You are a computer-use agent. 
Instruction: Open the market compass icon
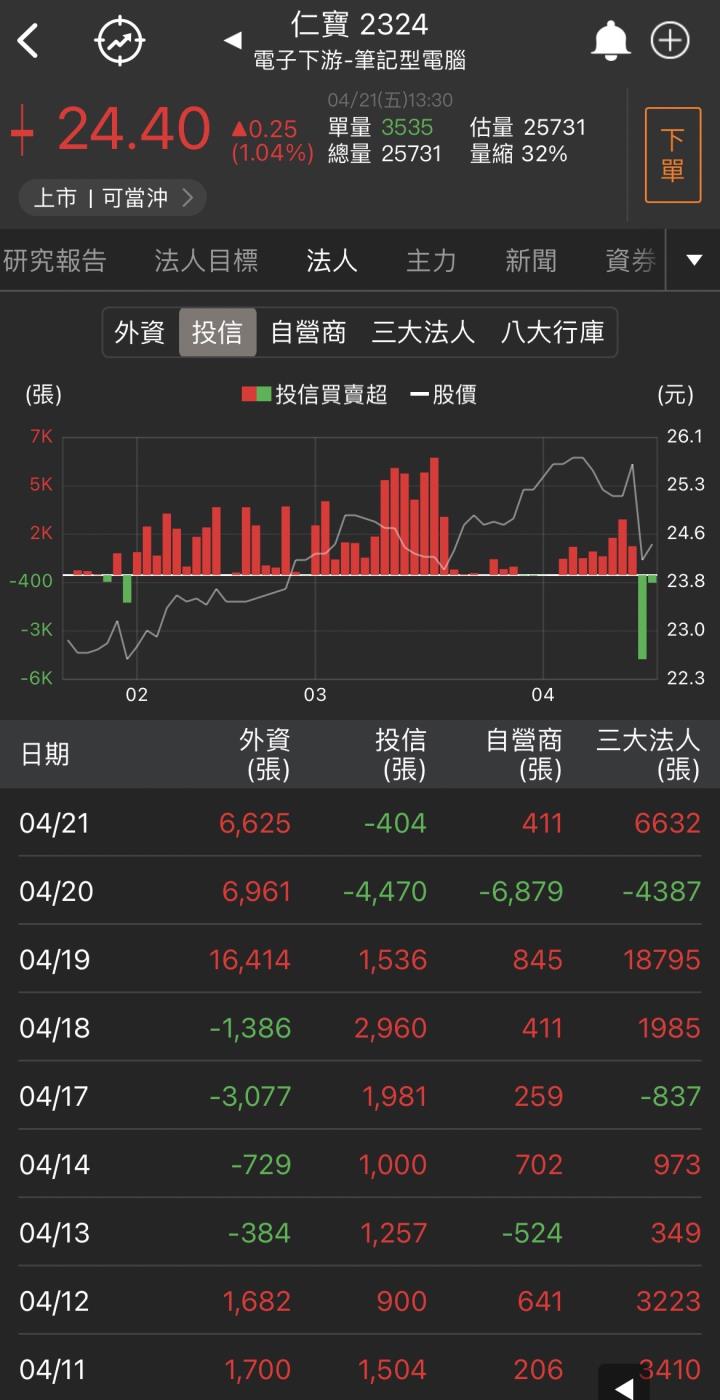pyautogui.click(x=119, y=40)
